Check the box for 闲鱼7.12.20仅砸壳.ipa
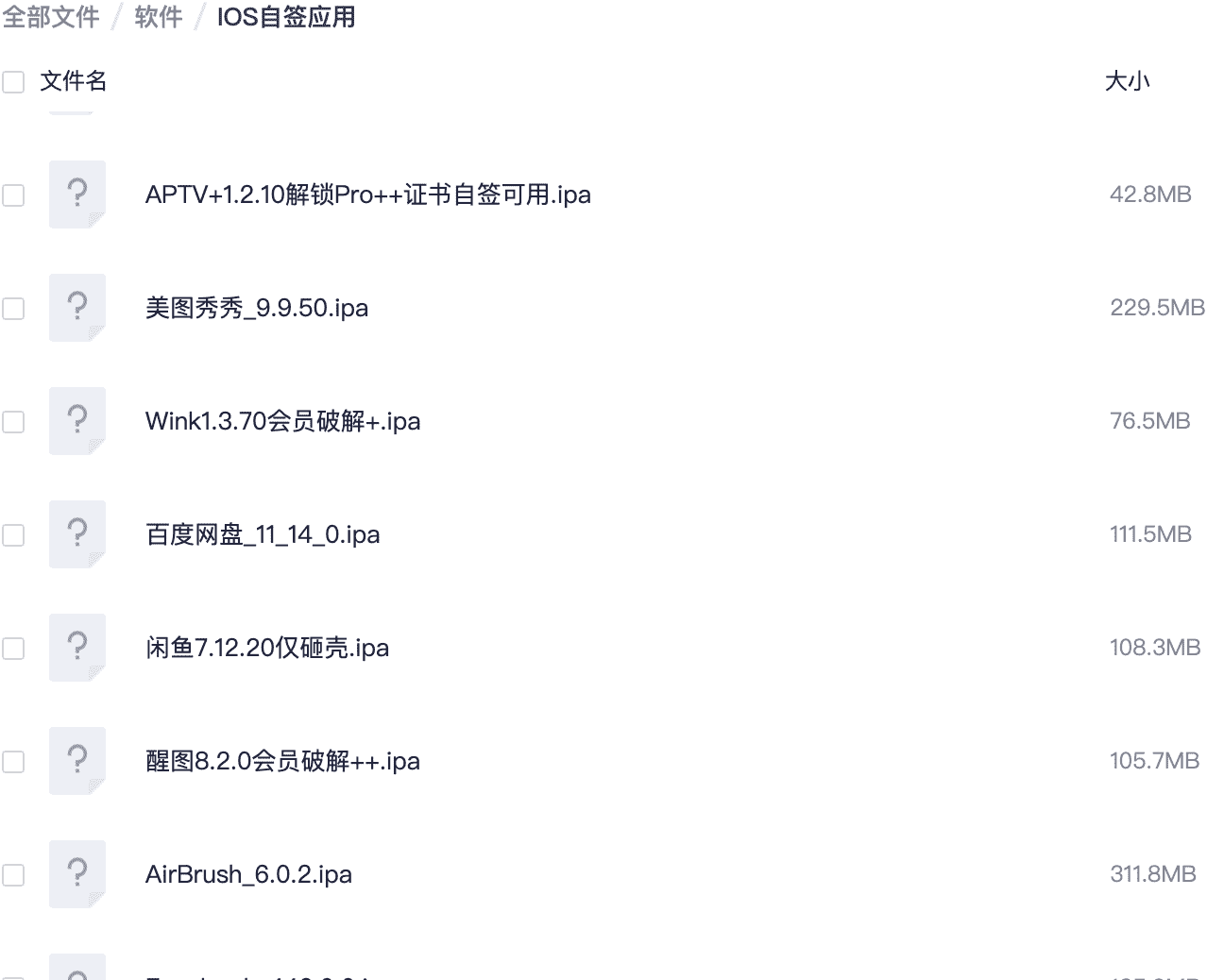 click(x=13, y=649)
